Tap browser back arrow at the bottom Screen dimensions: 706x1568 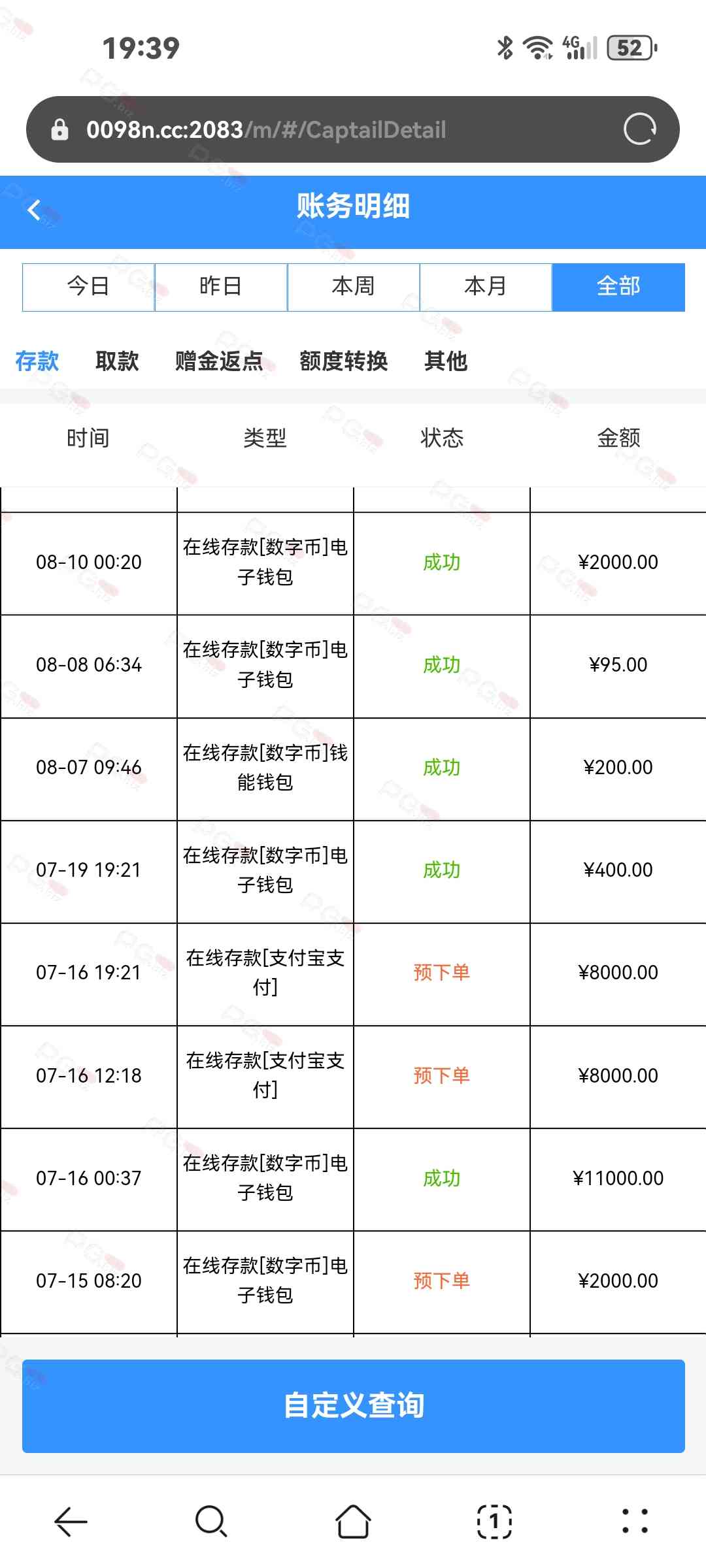click(x=71, y=1522)
